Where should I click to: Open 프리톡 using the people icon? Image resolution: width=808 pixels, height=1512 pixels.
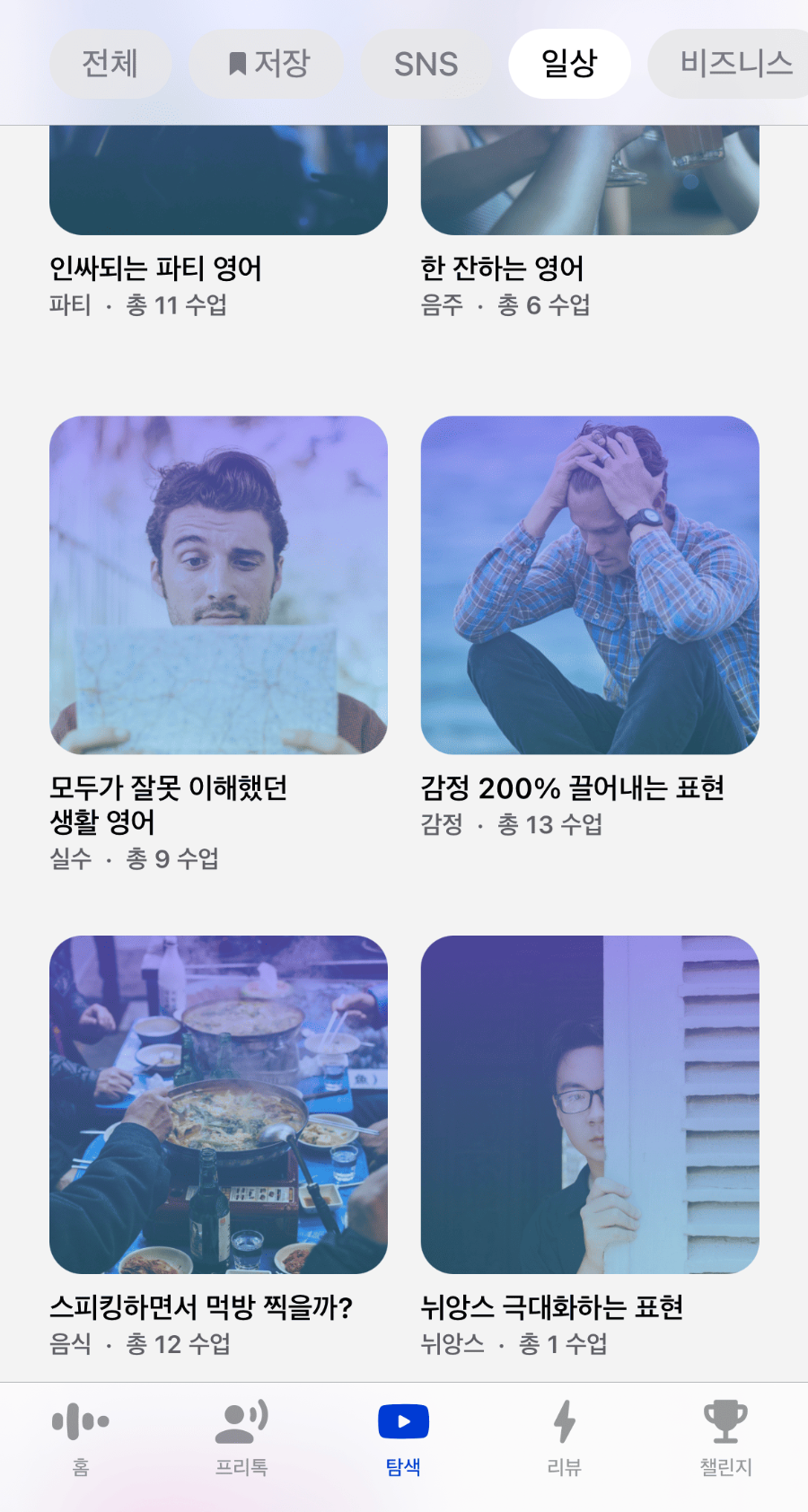(x=241, y=1421)
